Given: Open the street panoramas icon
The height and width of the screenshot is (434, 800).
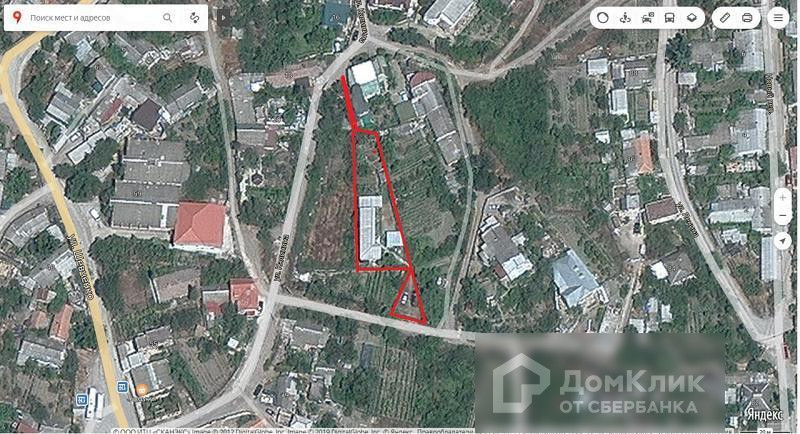Looking at the screenshot, I should [625, 18].
